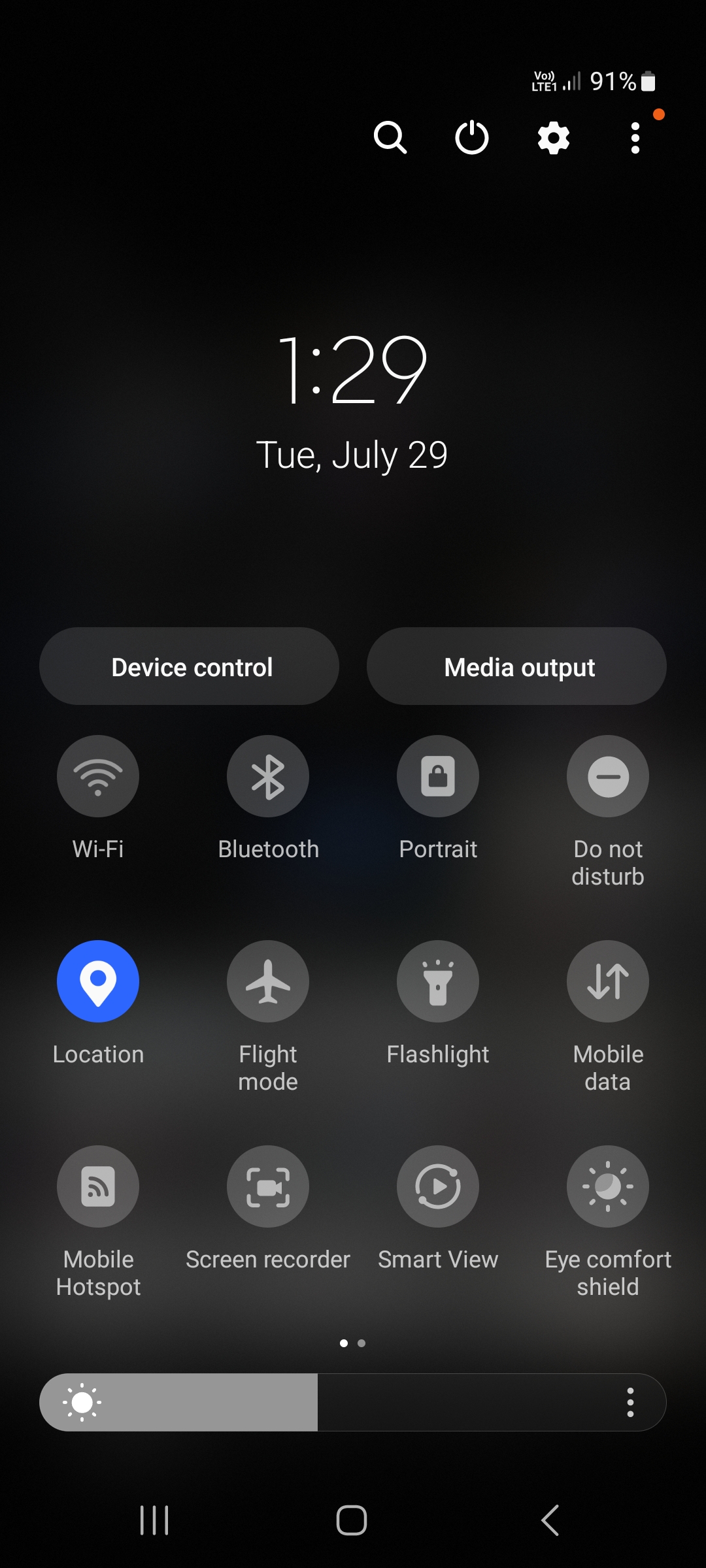Start the Screen recorder
706x1568 pixels.
click(x=268, y=1186)
